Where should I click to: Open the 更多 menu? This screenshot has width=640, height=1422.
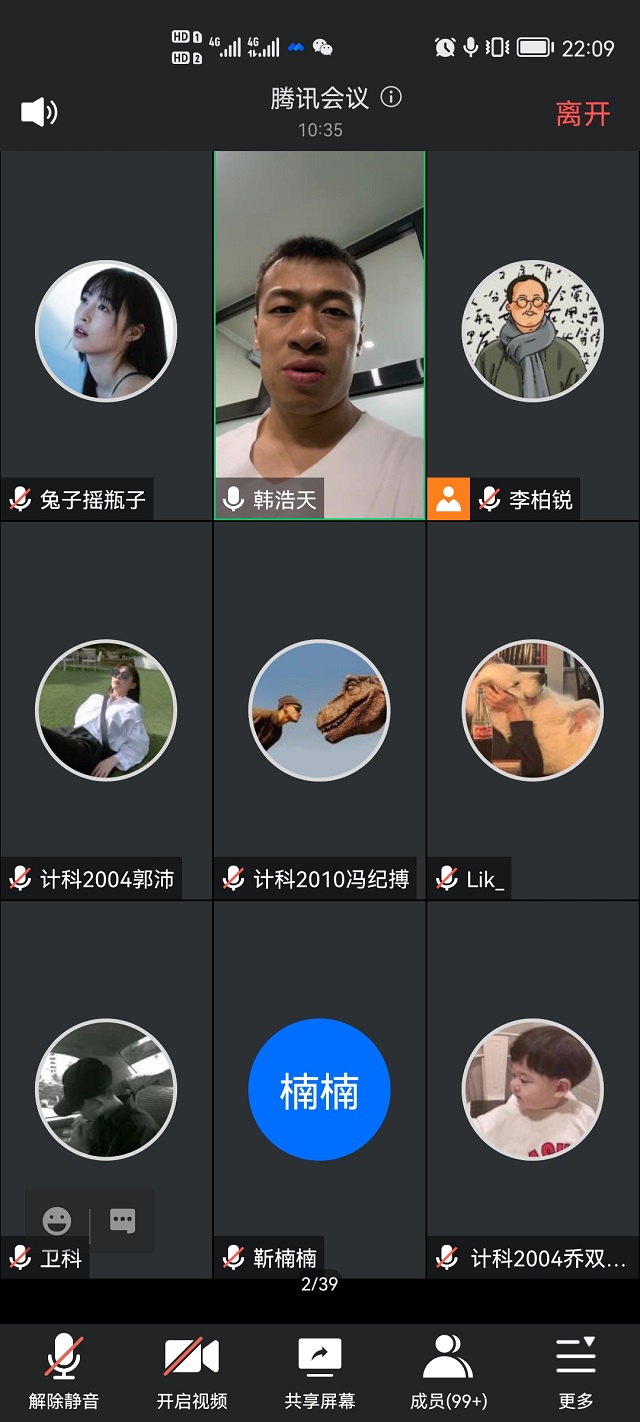click(576, 1370)
